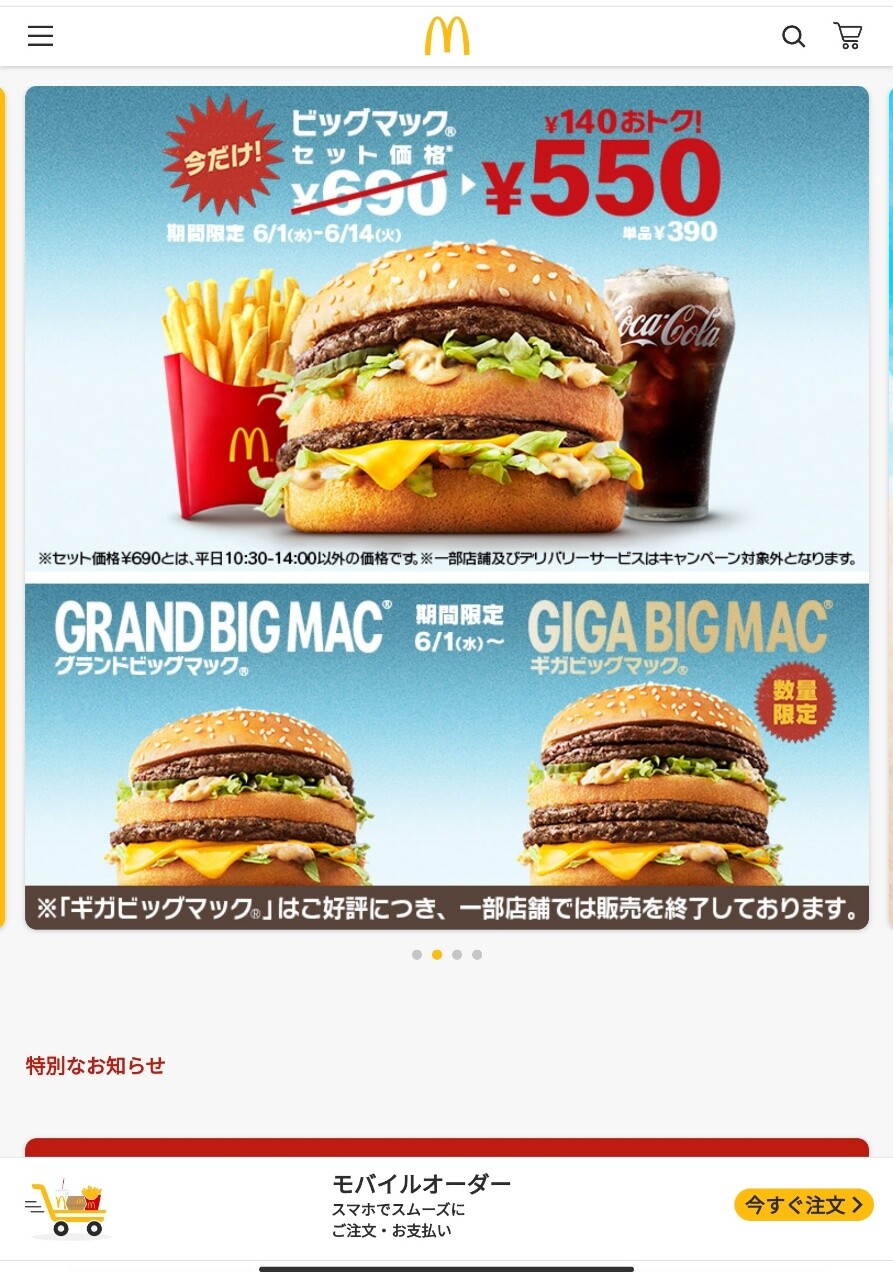The image size is (893, 1280).
Task: Open the hamburger menu
Action: [40, 37]
